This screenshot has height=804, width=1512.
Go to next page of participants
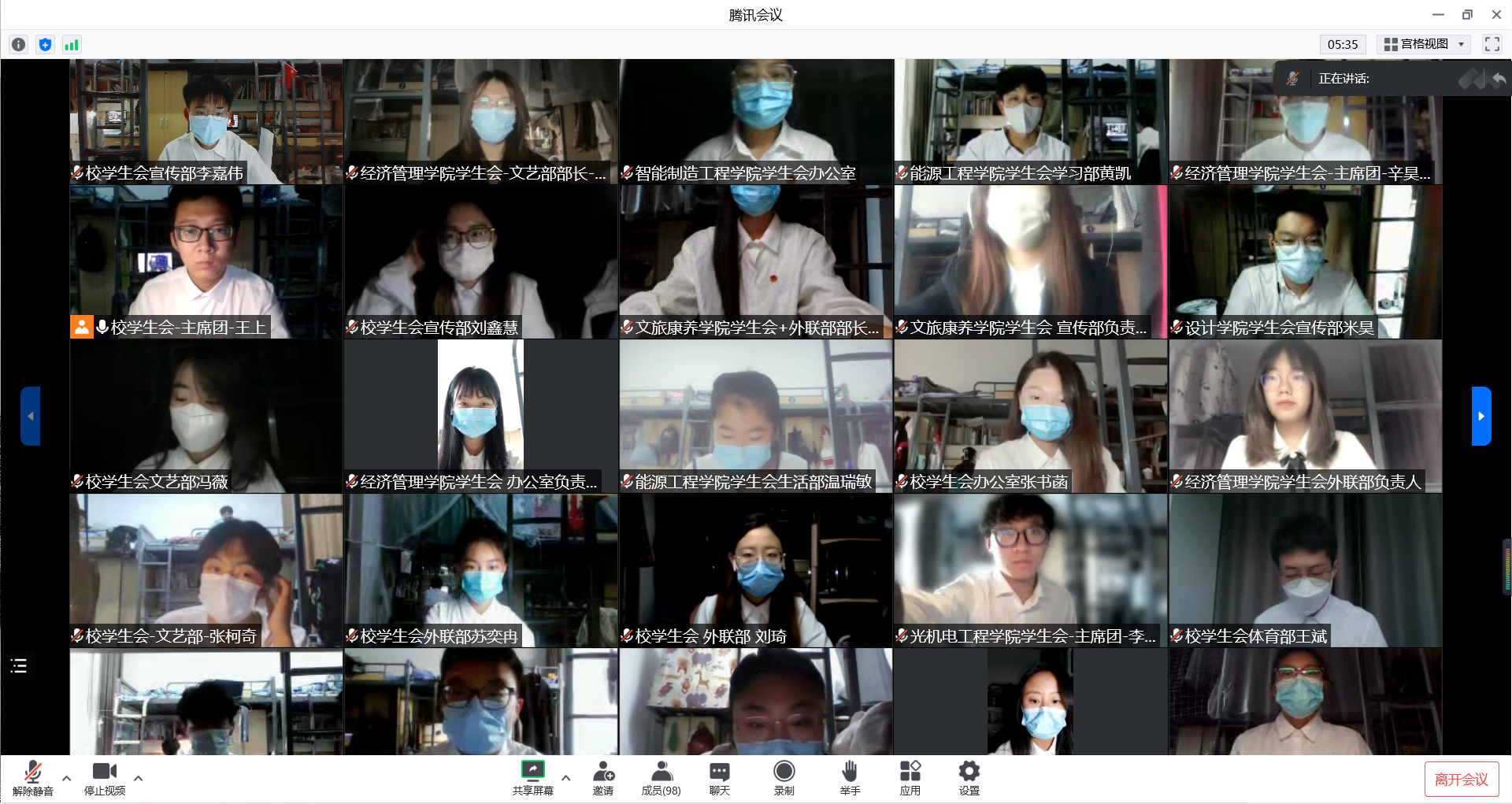[1480, 416]
